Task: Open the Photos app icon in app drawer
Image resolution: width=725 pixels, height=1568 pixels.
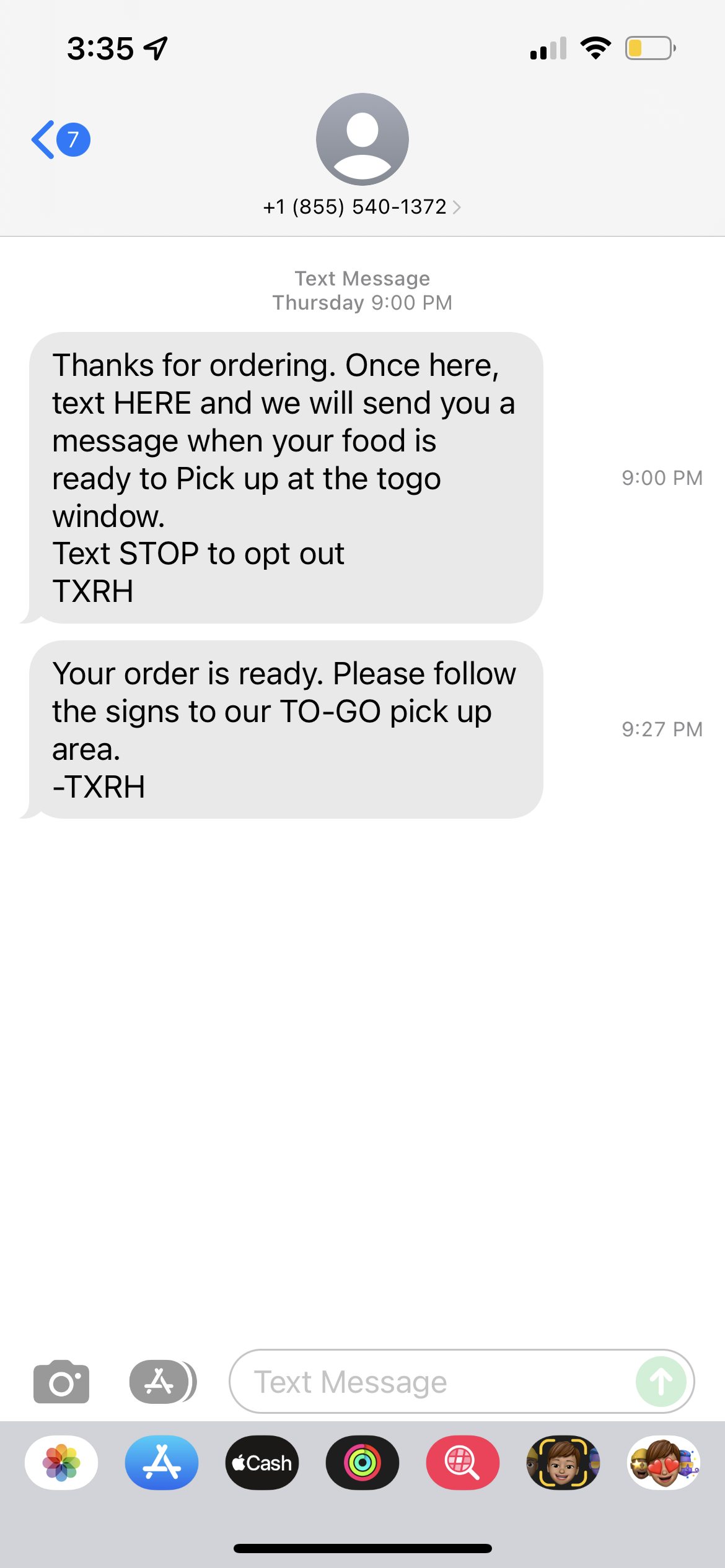Action: click(x=61, y=1462)
